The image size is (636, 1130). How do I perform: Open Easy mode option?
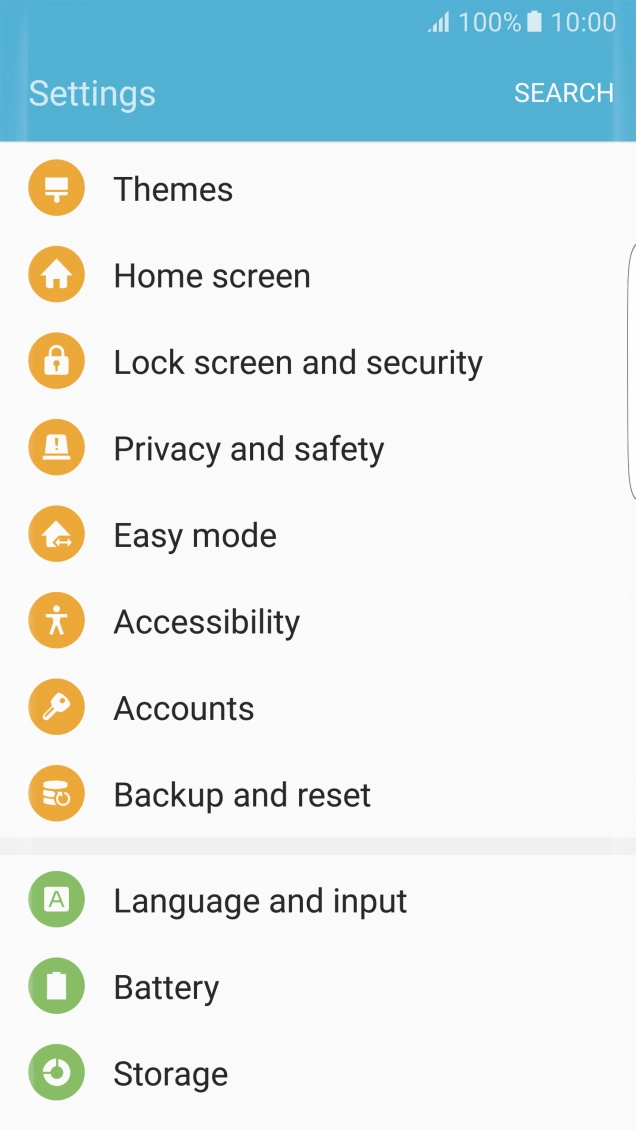195,536
